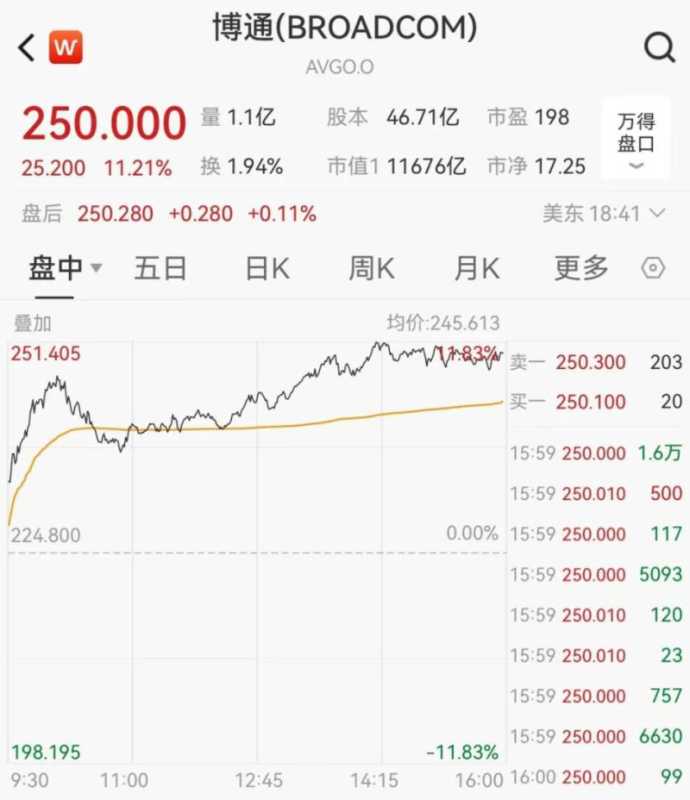Open the 更多 chart options
This screenshot has height=800, width=690.
pyautogui.click(x=581, y=268)
